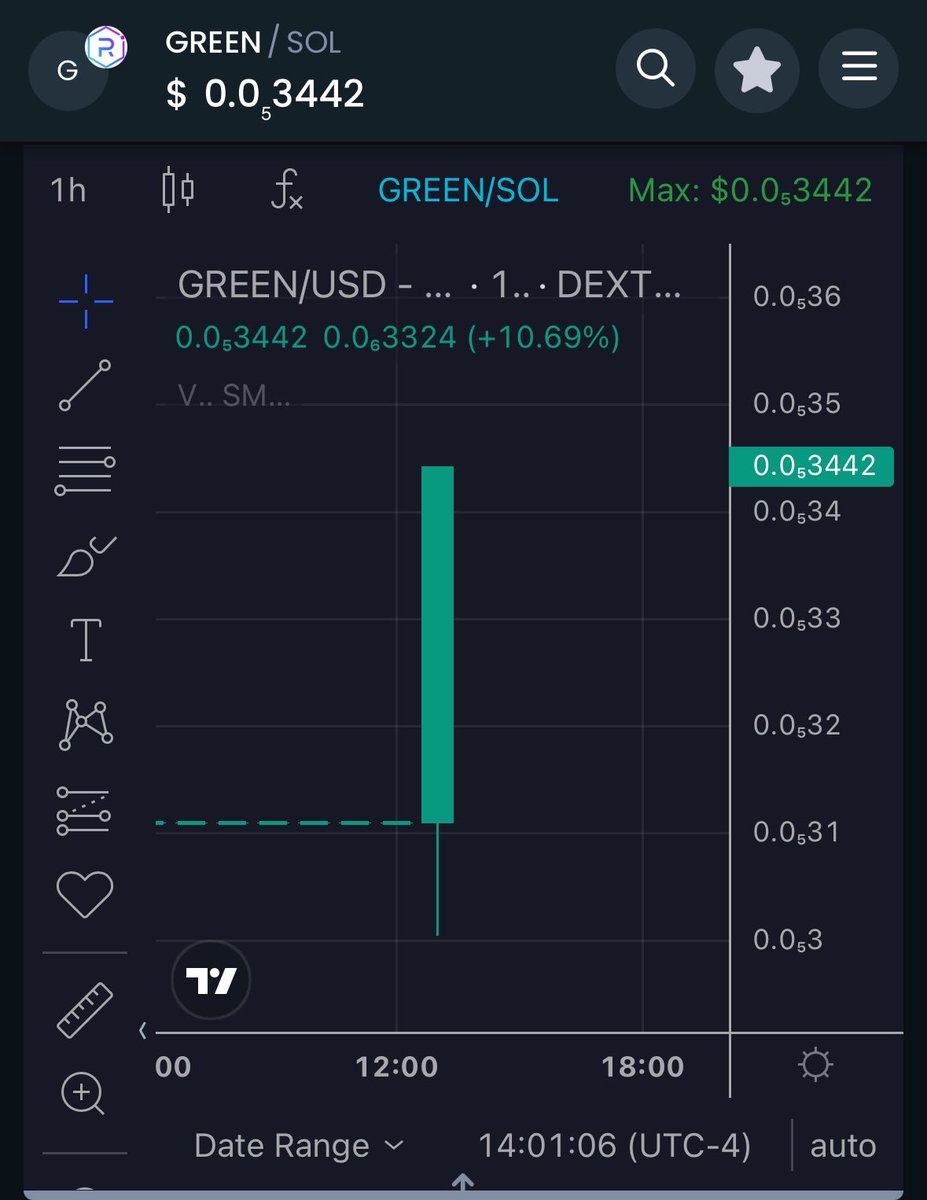Tap the zoom in magnifier tool
Screen dimensions: 927x1200
click(83, 1094)
